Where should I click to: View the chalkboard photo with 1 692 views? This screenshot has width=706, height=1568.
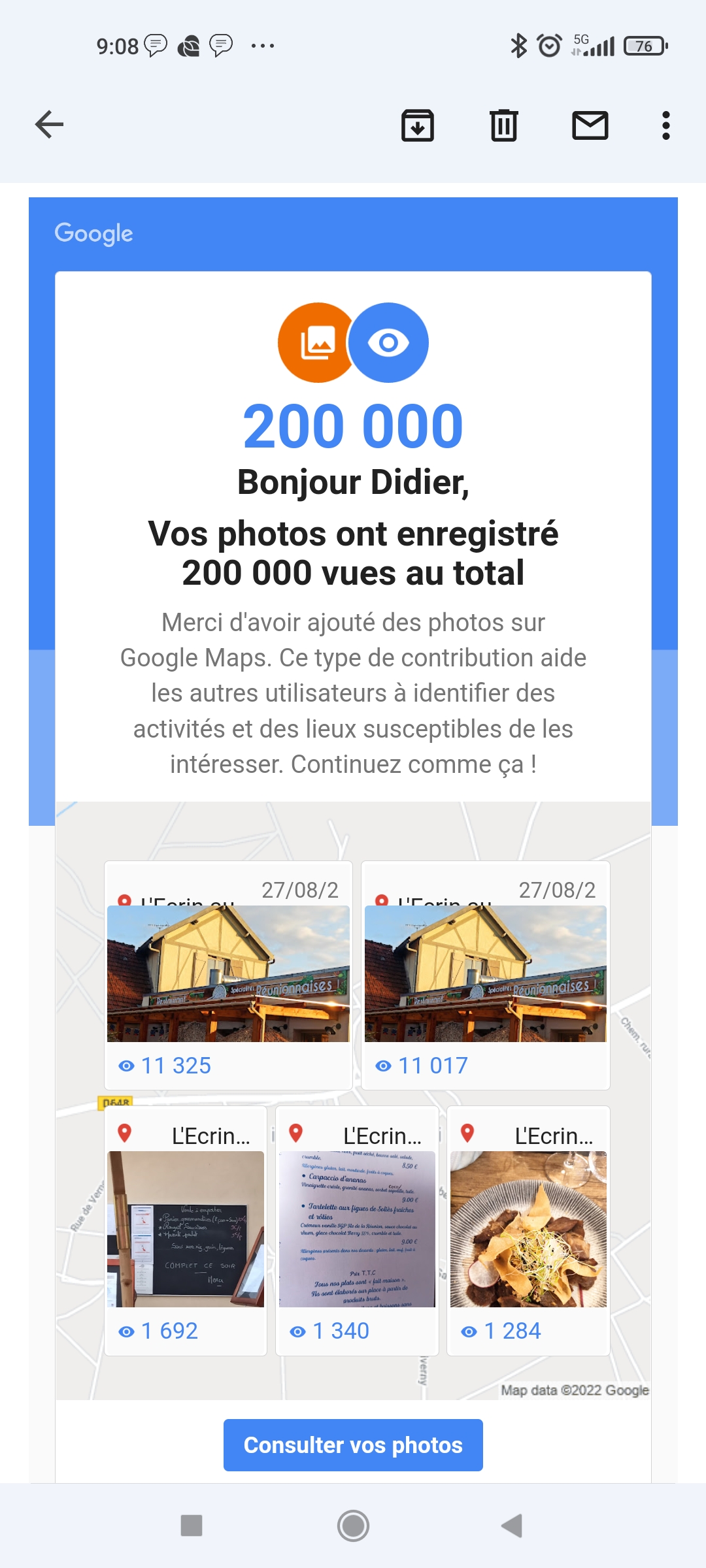pos(186,1228)
